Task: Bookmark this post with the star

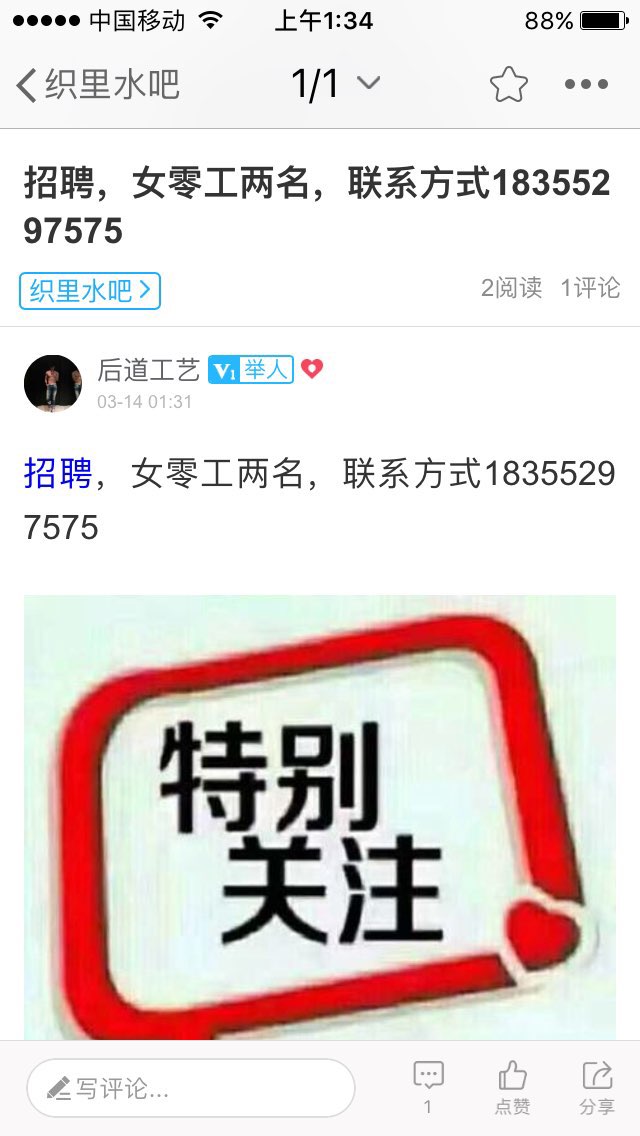Action: [x=508, y=85]
